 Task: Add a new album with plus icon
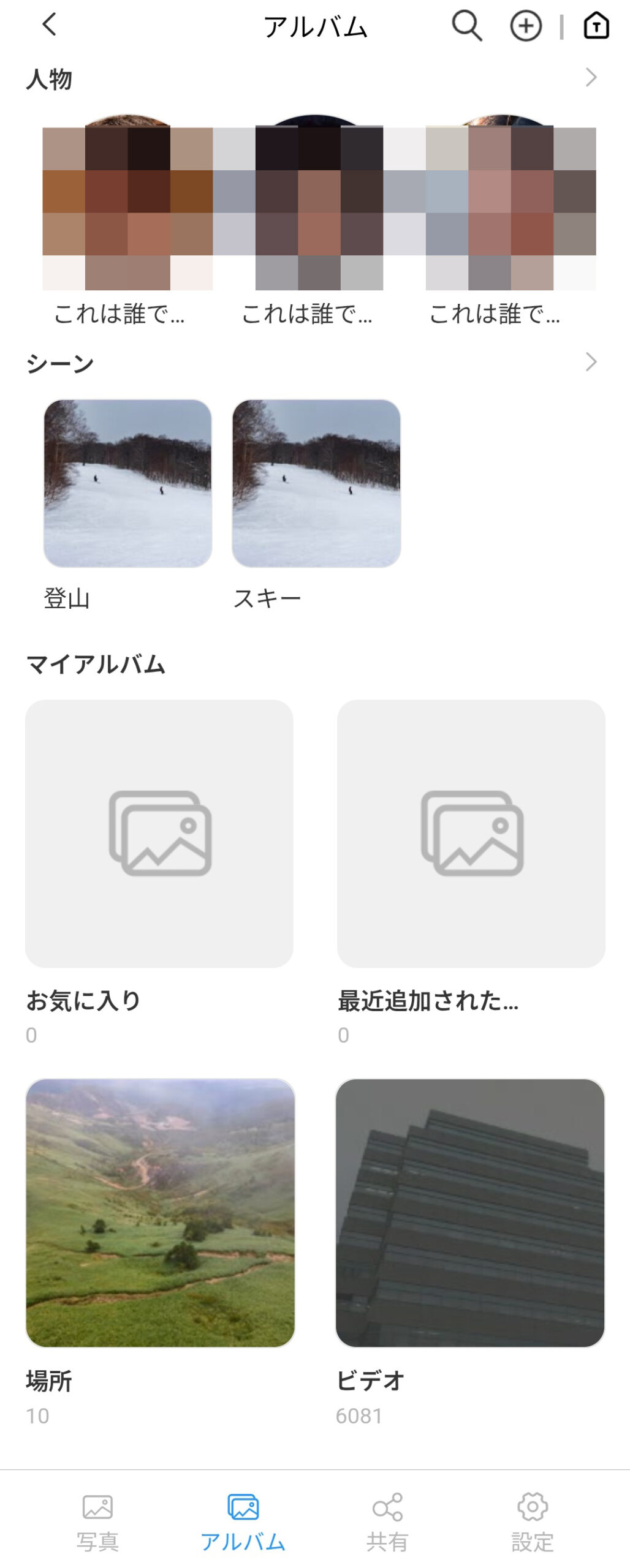pos(526,26)
